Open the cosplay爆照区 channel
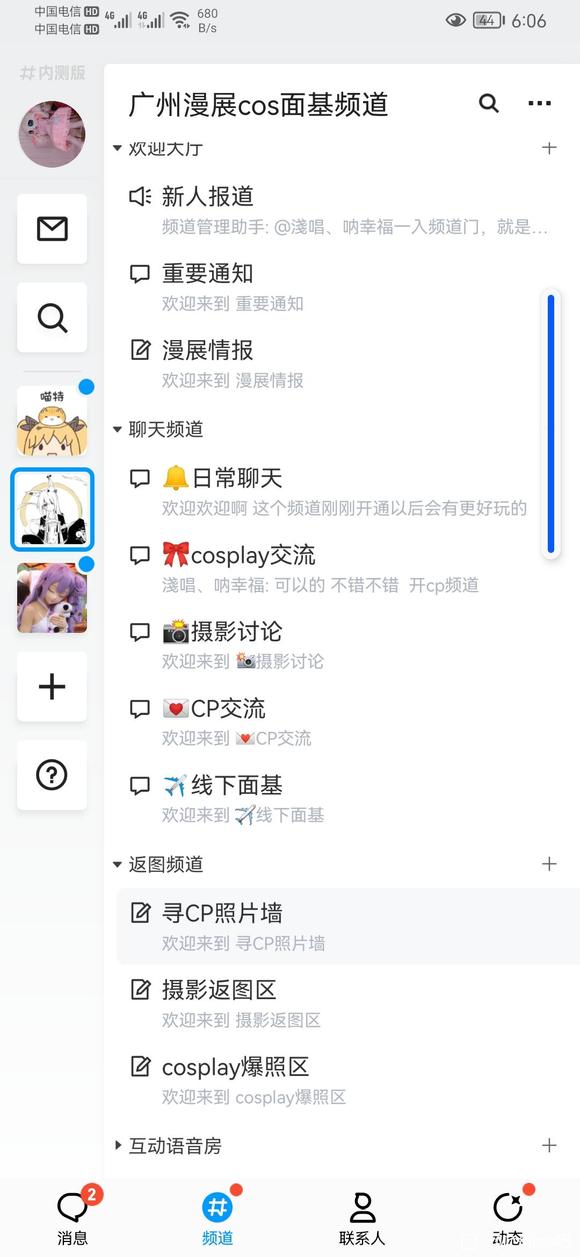The height and width of the screenshot is (1257, 580). coord(342,1081)
